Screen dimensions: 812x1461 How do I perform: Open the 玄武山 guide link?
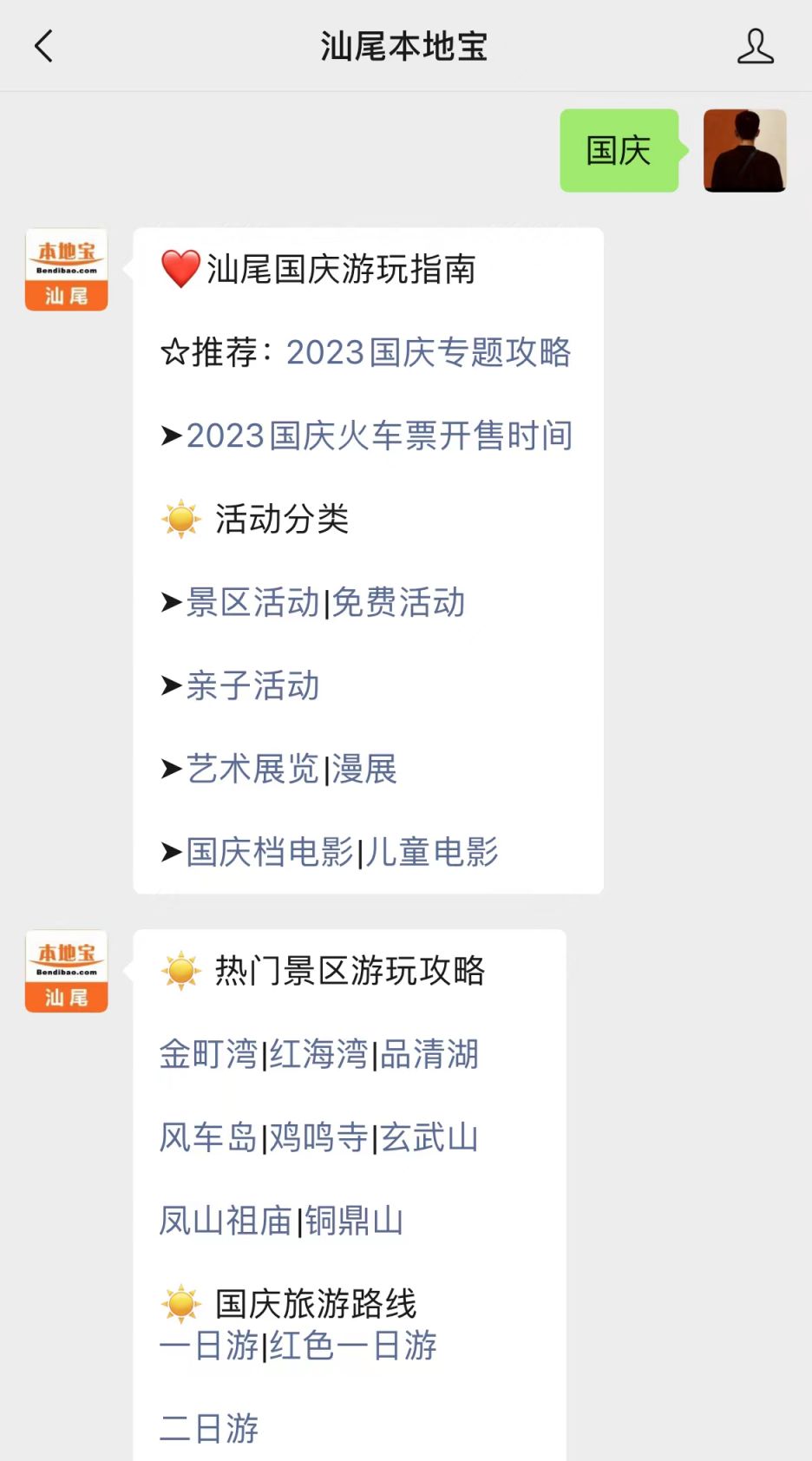429,1137
